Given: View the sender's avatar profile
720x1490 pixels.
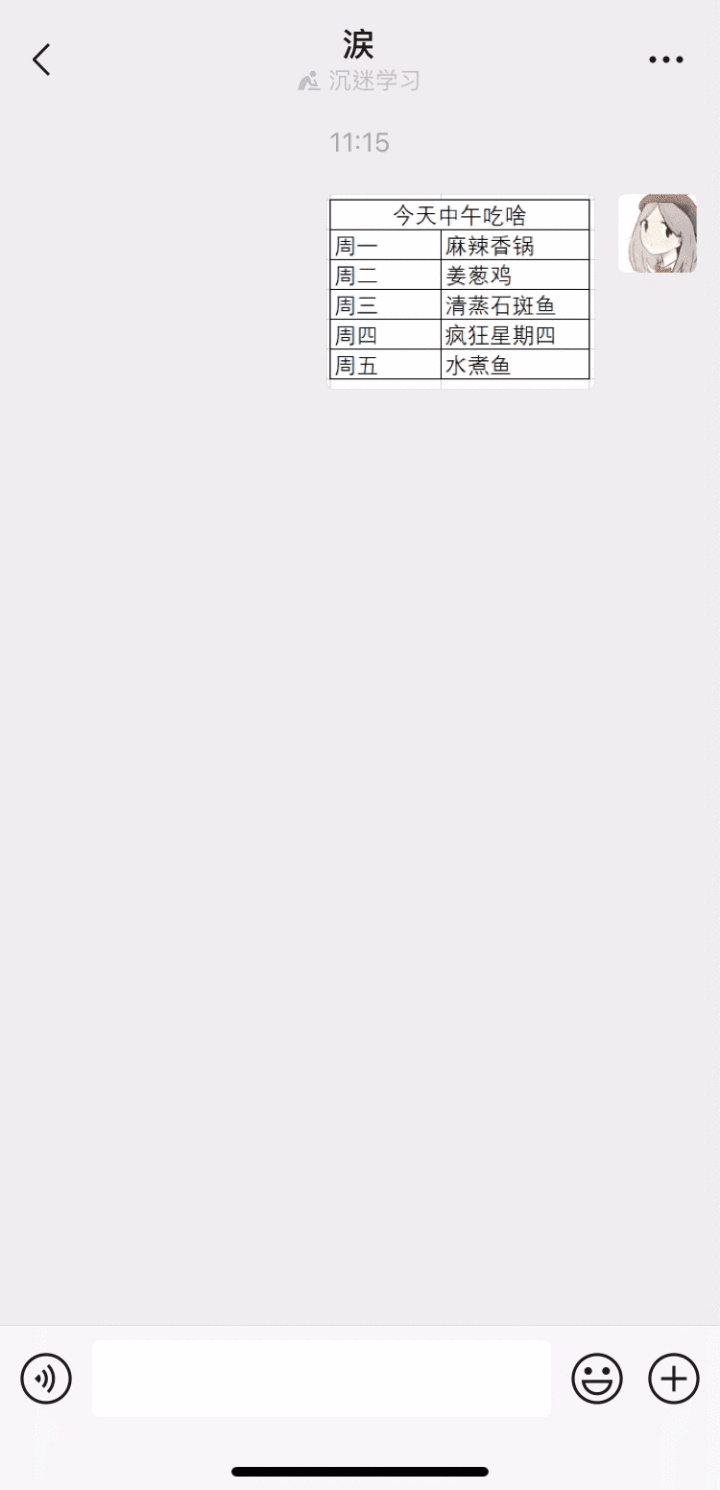Looking at the screenshot, I should click(657, 233).
